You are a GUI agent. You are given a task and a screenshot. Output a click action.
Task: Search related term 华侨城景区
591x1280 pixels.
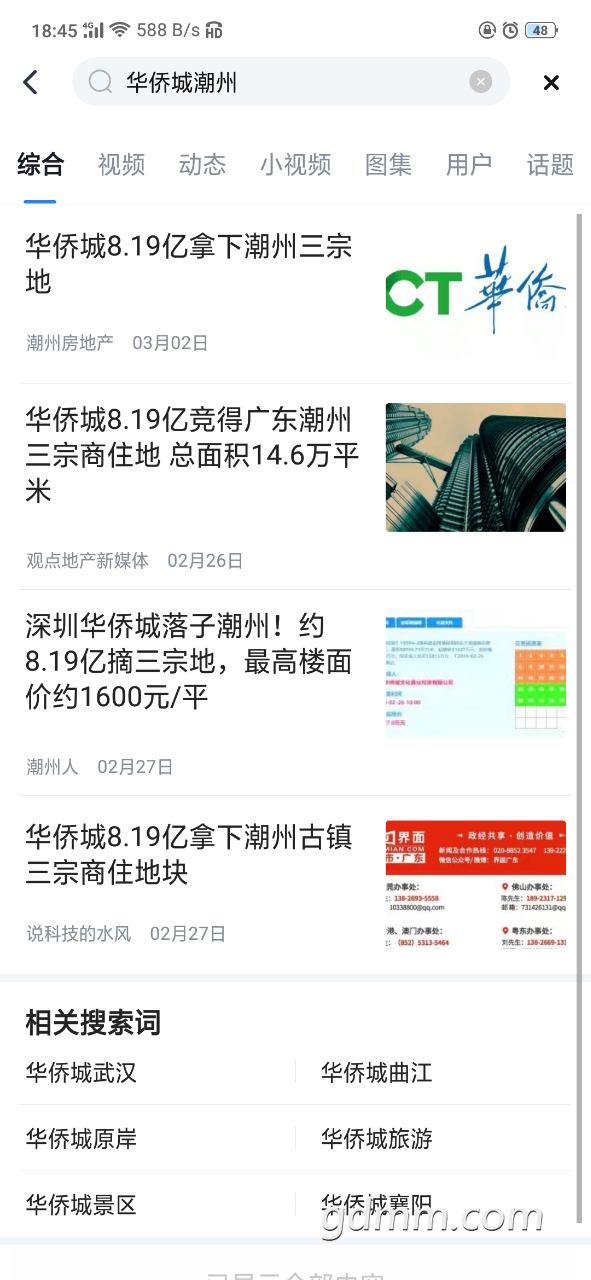pos(81,1205)
